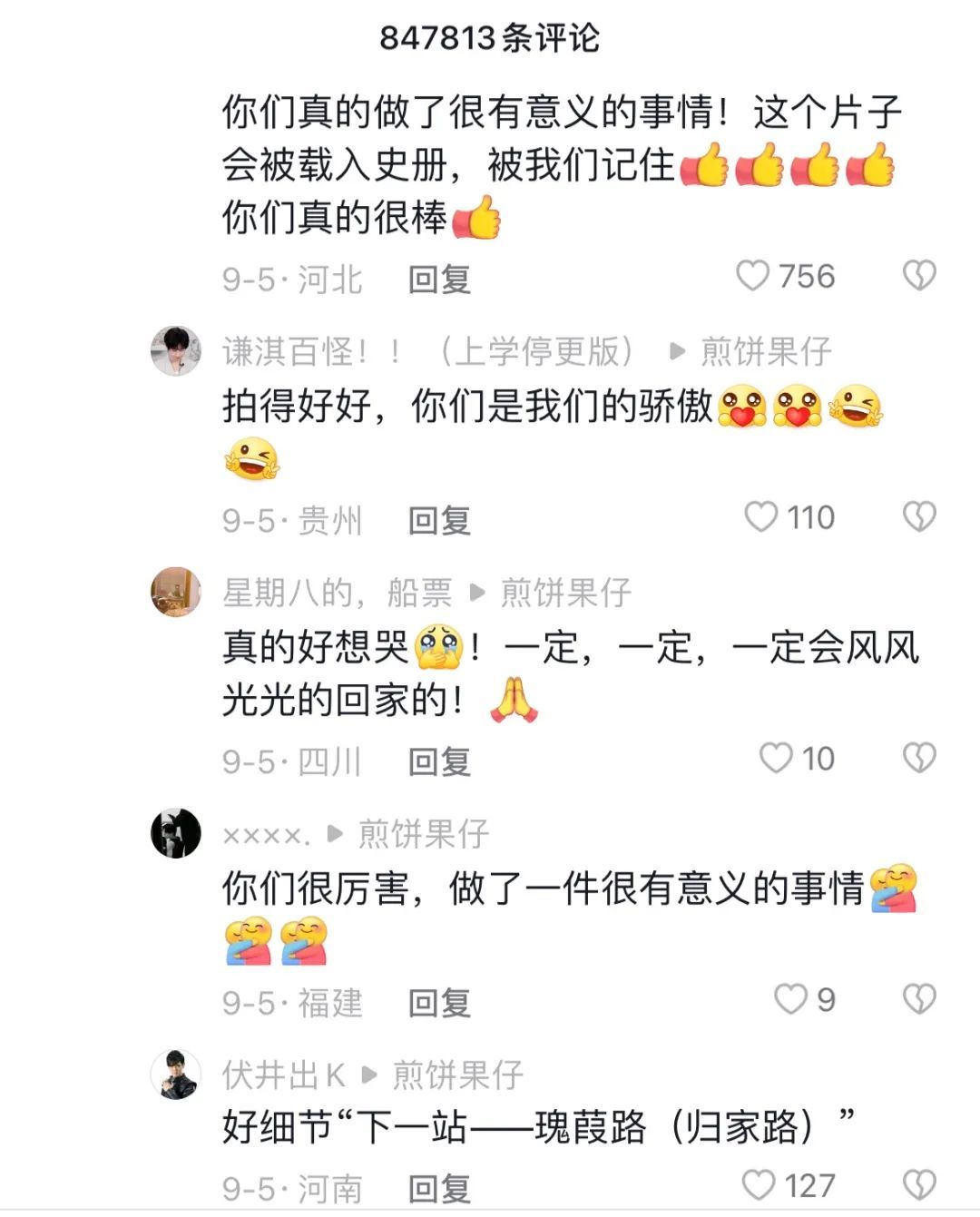Reply to the Sichuan comment
The width and height of the screenshot is (980, 1217).
point(439,762)
